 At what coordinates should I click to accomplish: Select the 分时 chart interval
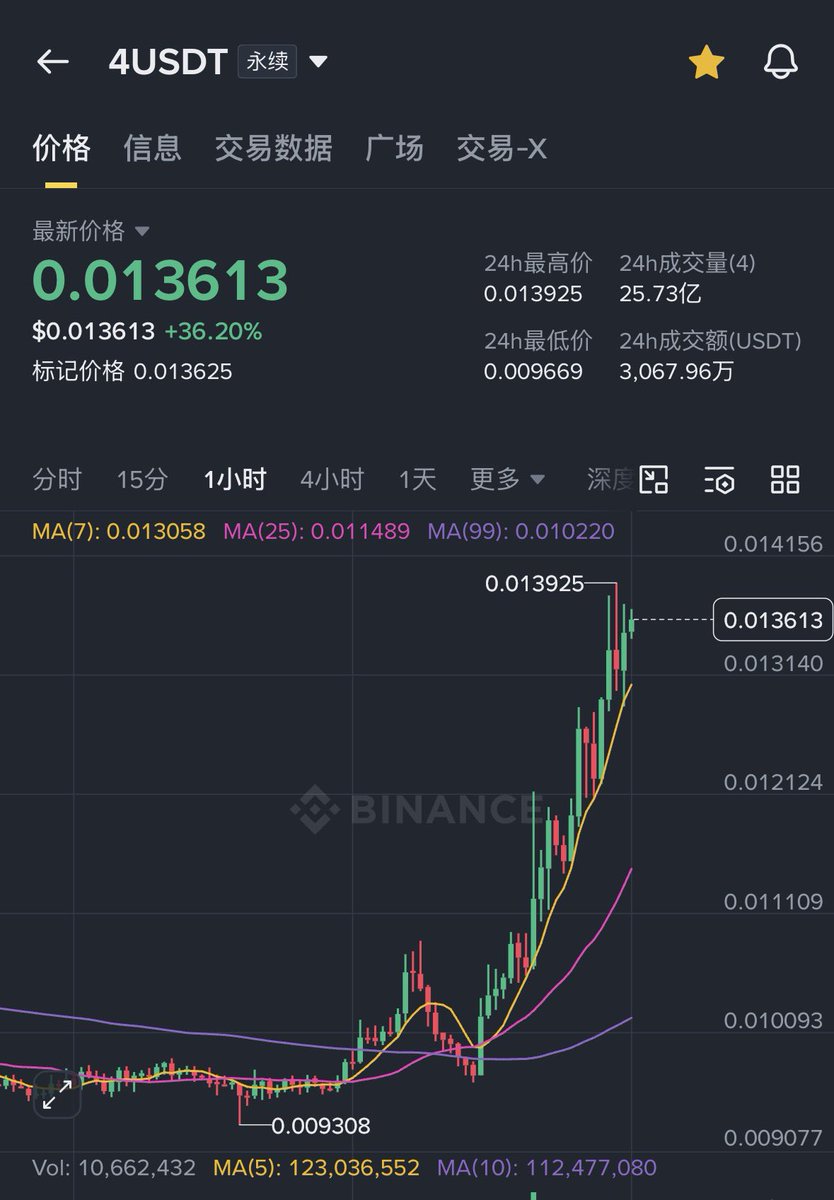(57, 479)
